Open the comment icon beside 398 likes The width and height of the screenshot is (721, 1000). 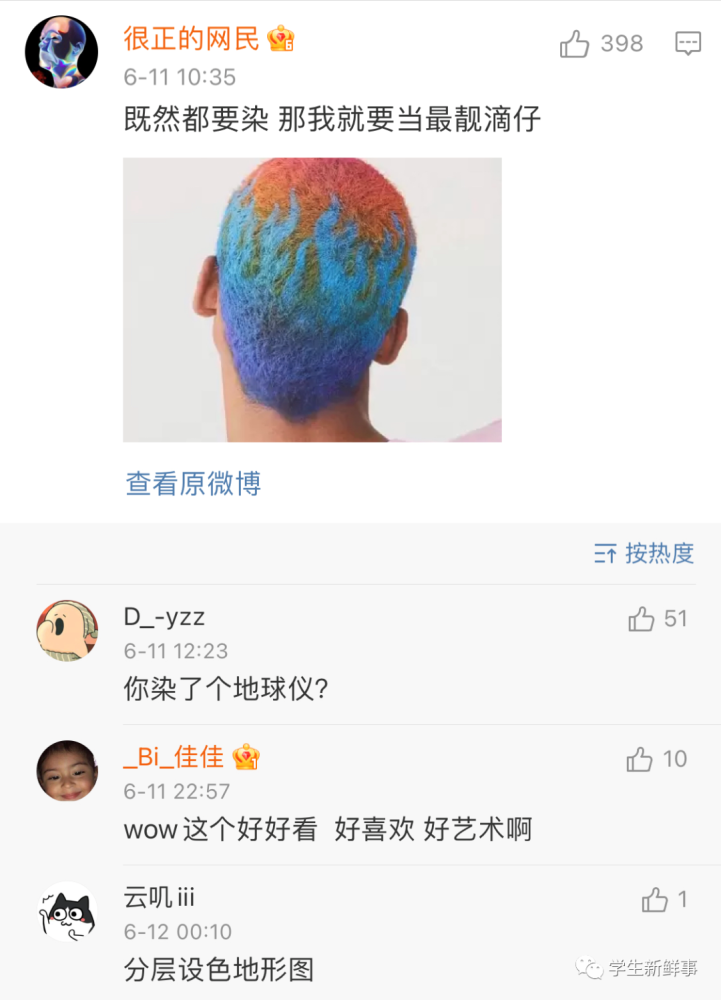[x=688, y=44]
